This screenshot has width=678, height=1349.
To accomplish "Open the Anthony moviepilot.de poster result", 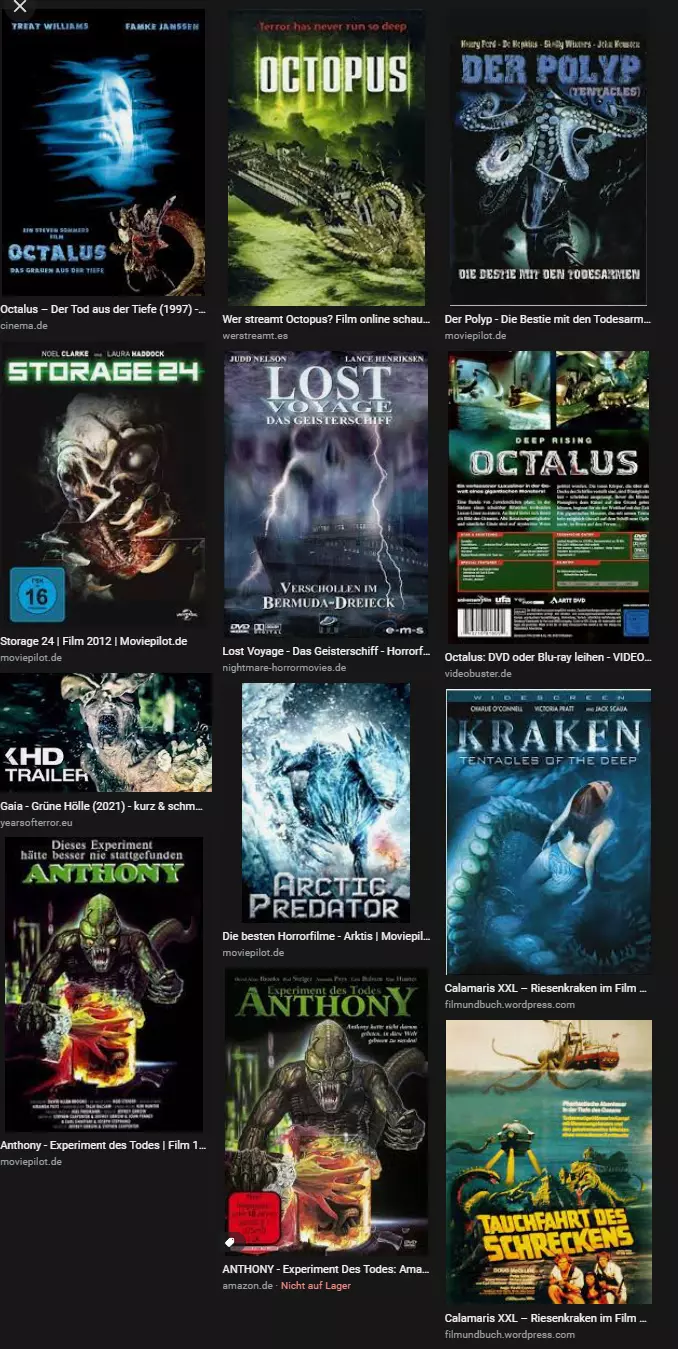I will [103, 984].
